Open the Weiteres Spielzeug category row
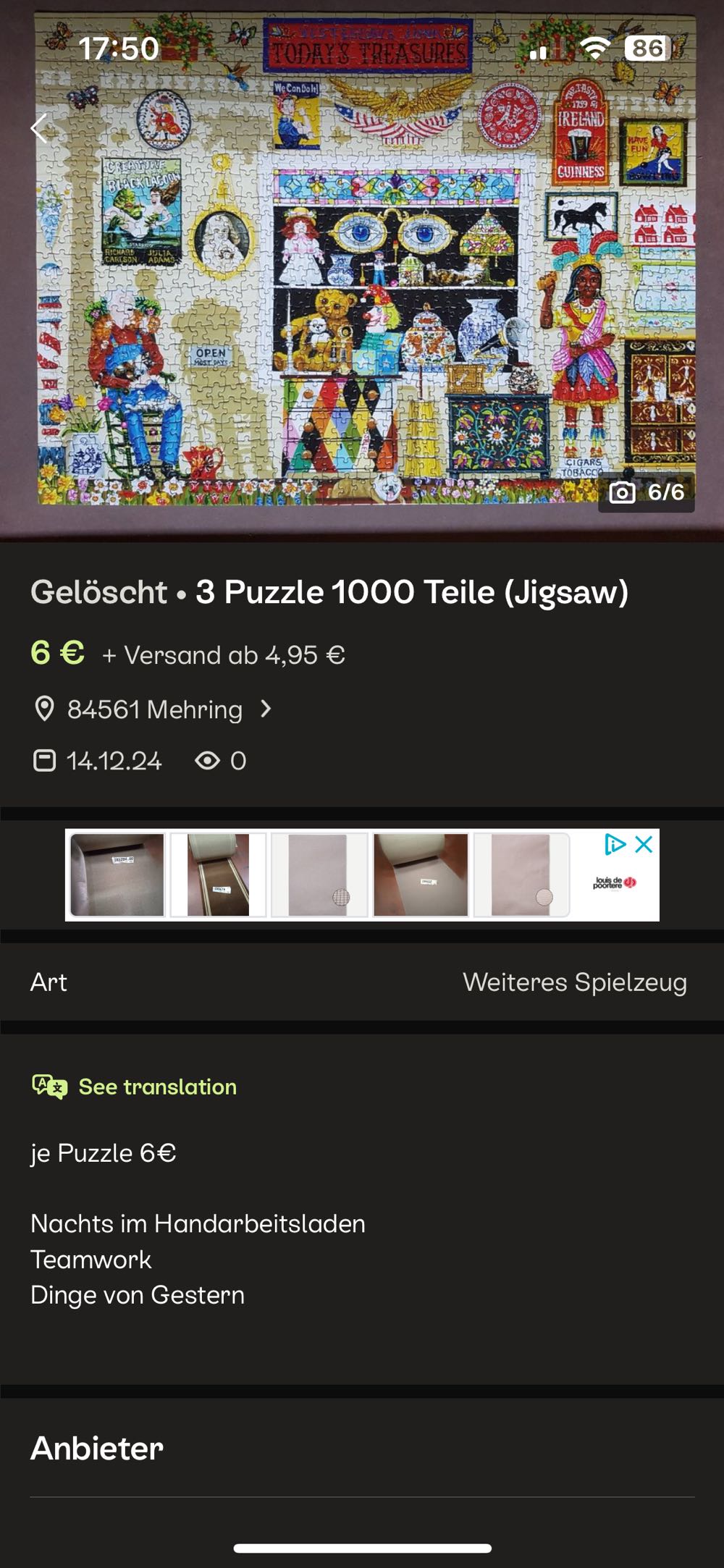724x1568 pixels. 576,982
